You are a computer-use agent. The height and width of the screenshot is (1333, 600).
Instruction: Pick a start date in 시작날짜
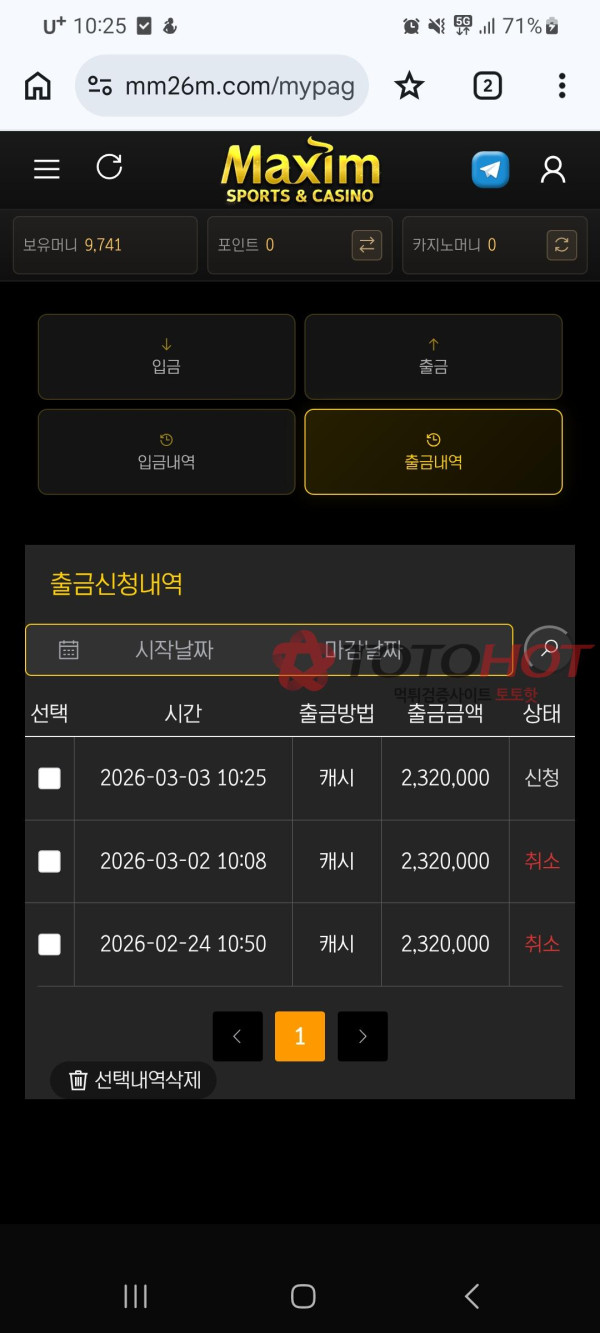174,650
